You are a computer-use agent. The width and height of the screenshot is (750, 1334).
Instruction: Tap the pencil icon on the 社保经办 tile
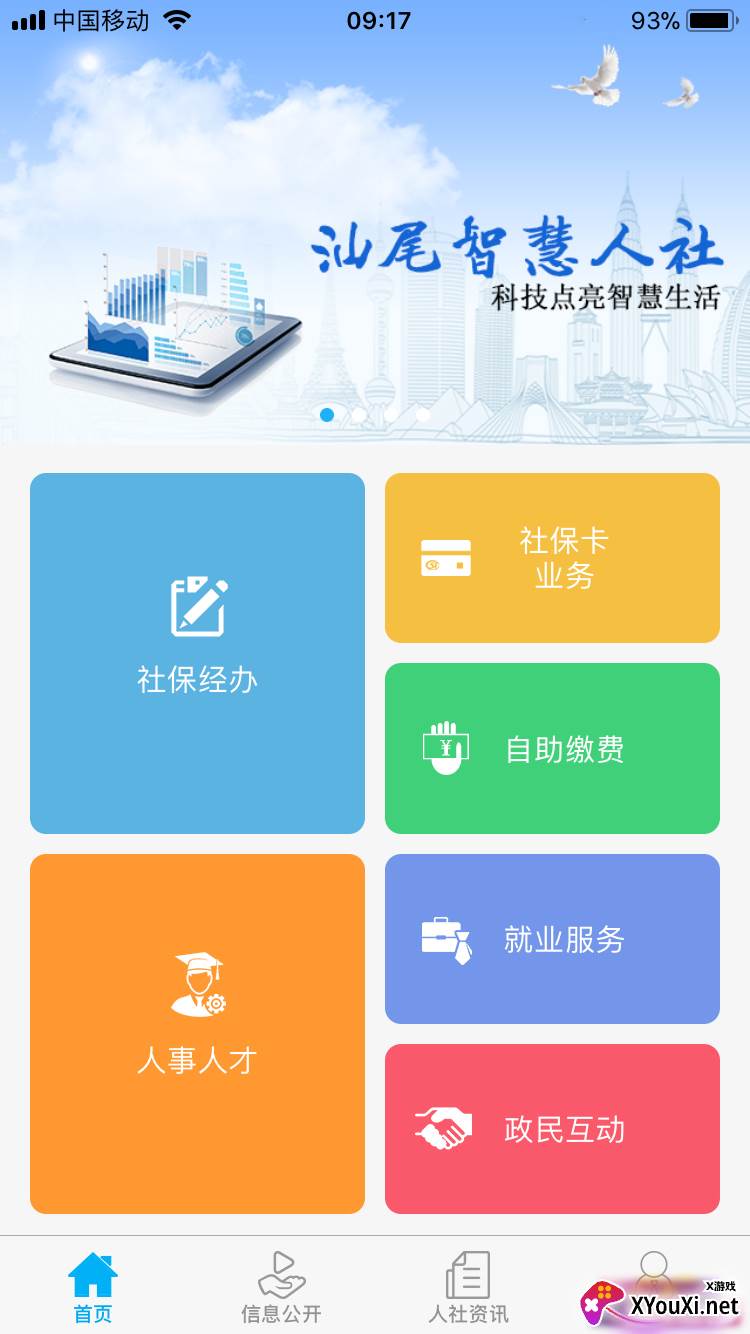click(196, 605)
